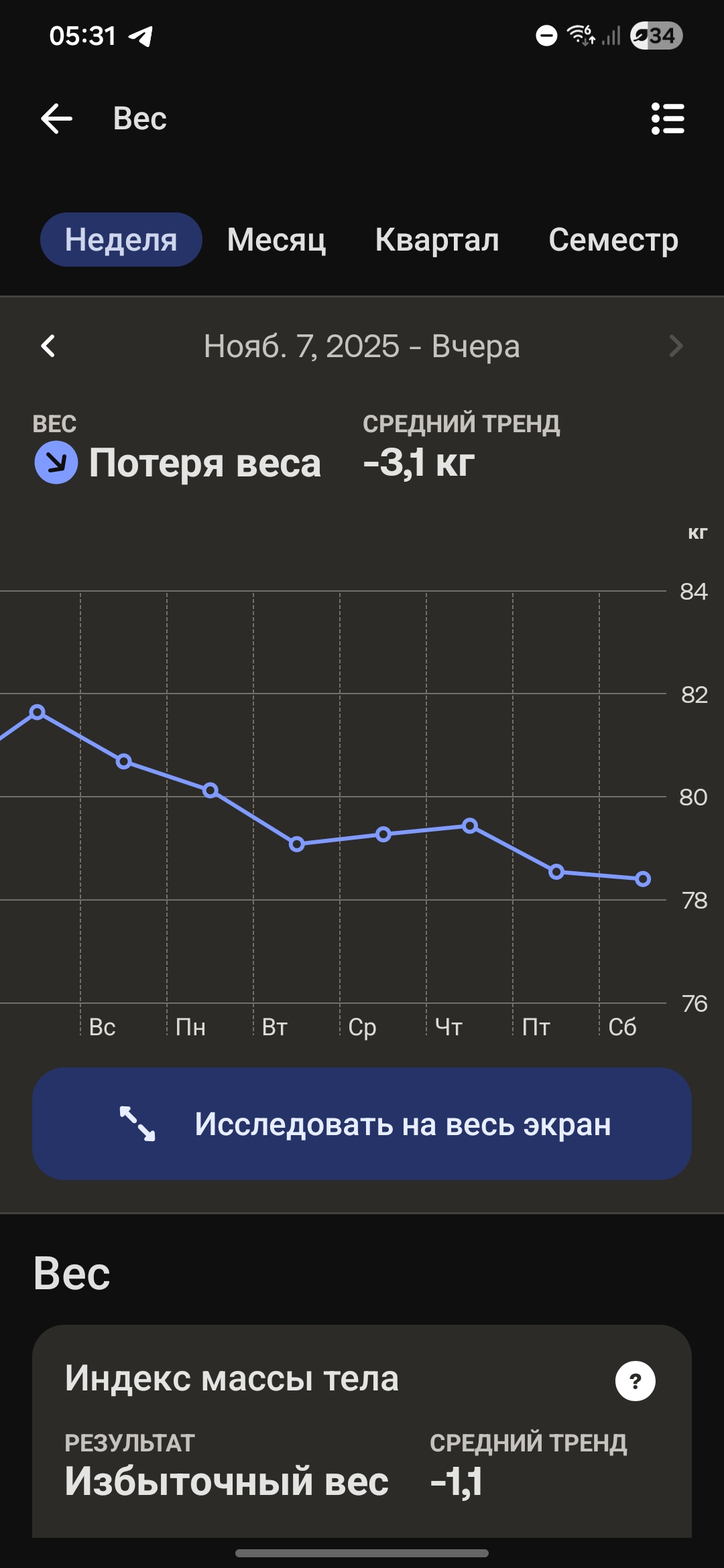The width and height of the screenshot is (724, 1568).
Task: Open help for Индекс массы тела
Action: pos(635,1380)
